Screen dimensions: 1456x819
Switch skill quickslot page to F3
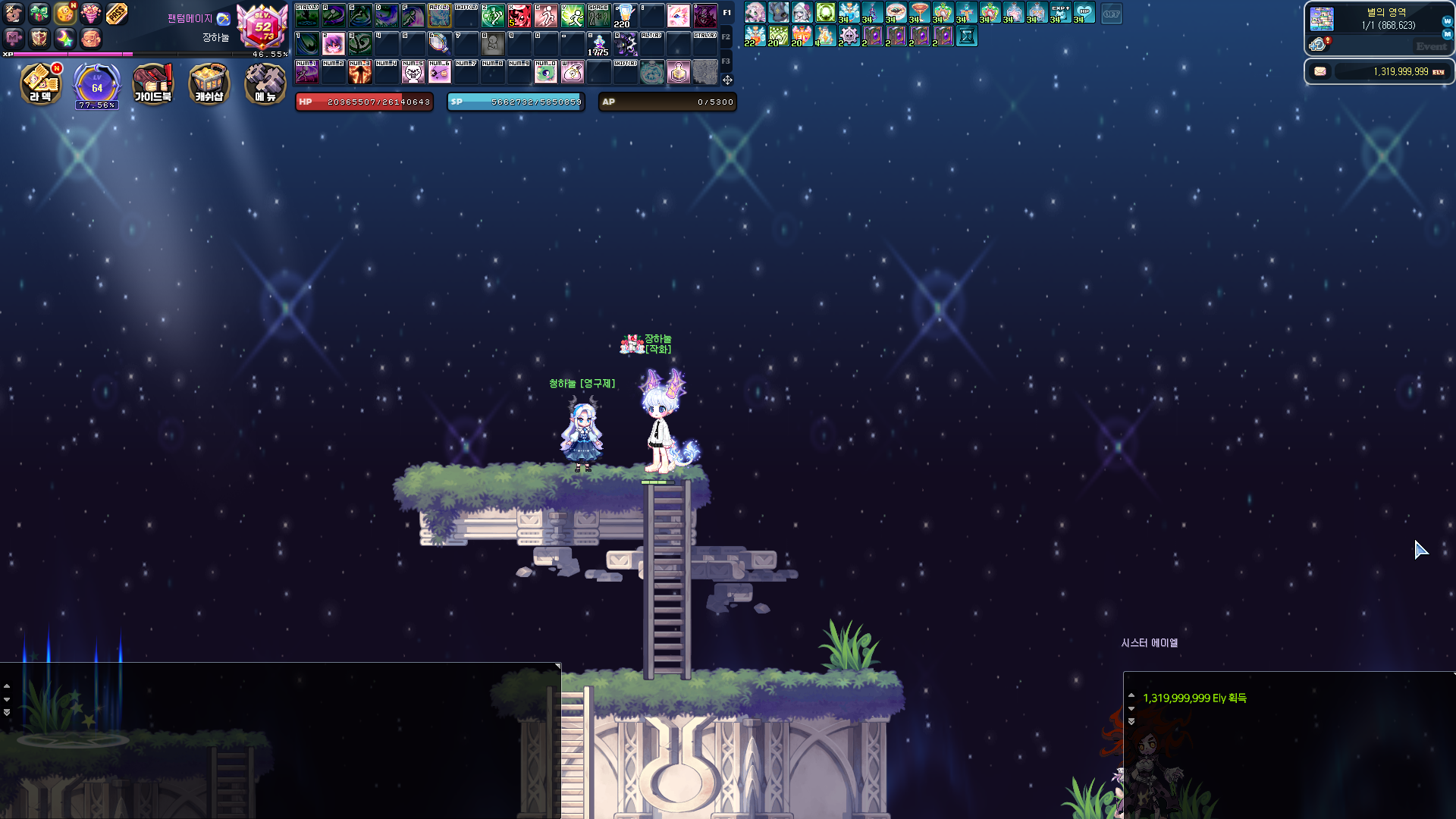(726, 61)
